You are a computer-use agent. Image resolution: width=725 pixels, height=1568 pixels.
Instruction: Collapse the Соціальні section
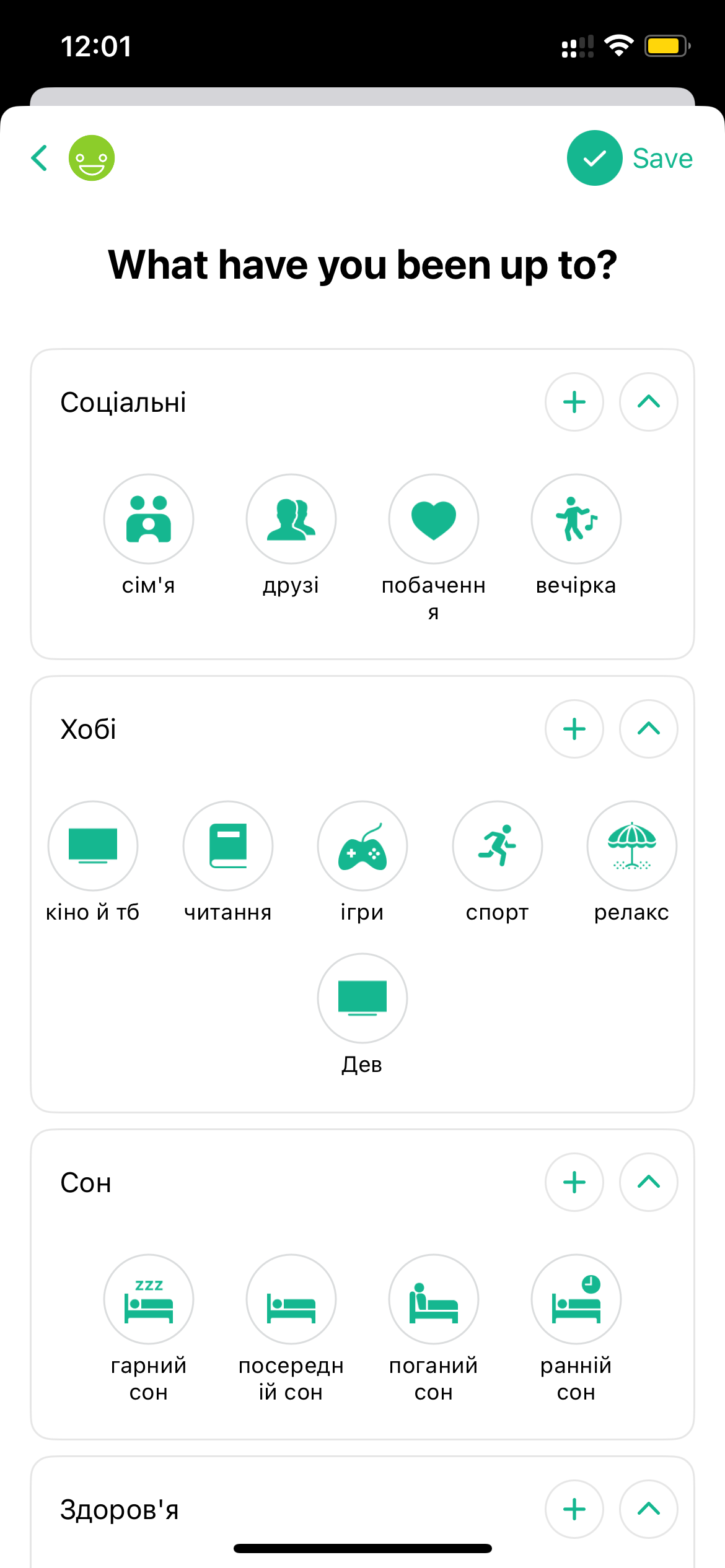[649, 402]
